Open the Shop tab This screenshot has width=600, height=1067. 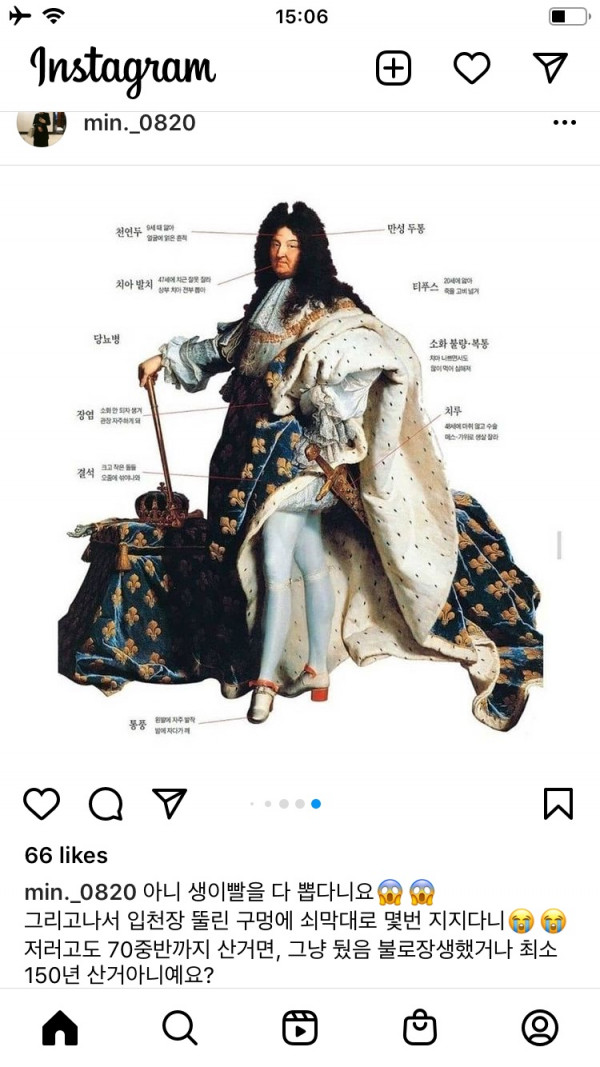(x=419, y=1027)
